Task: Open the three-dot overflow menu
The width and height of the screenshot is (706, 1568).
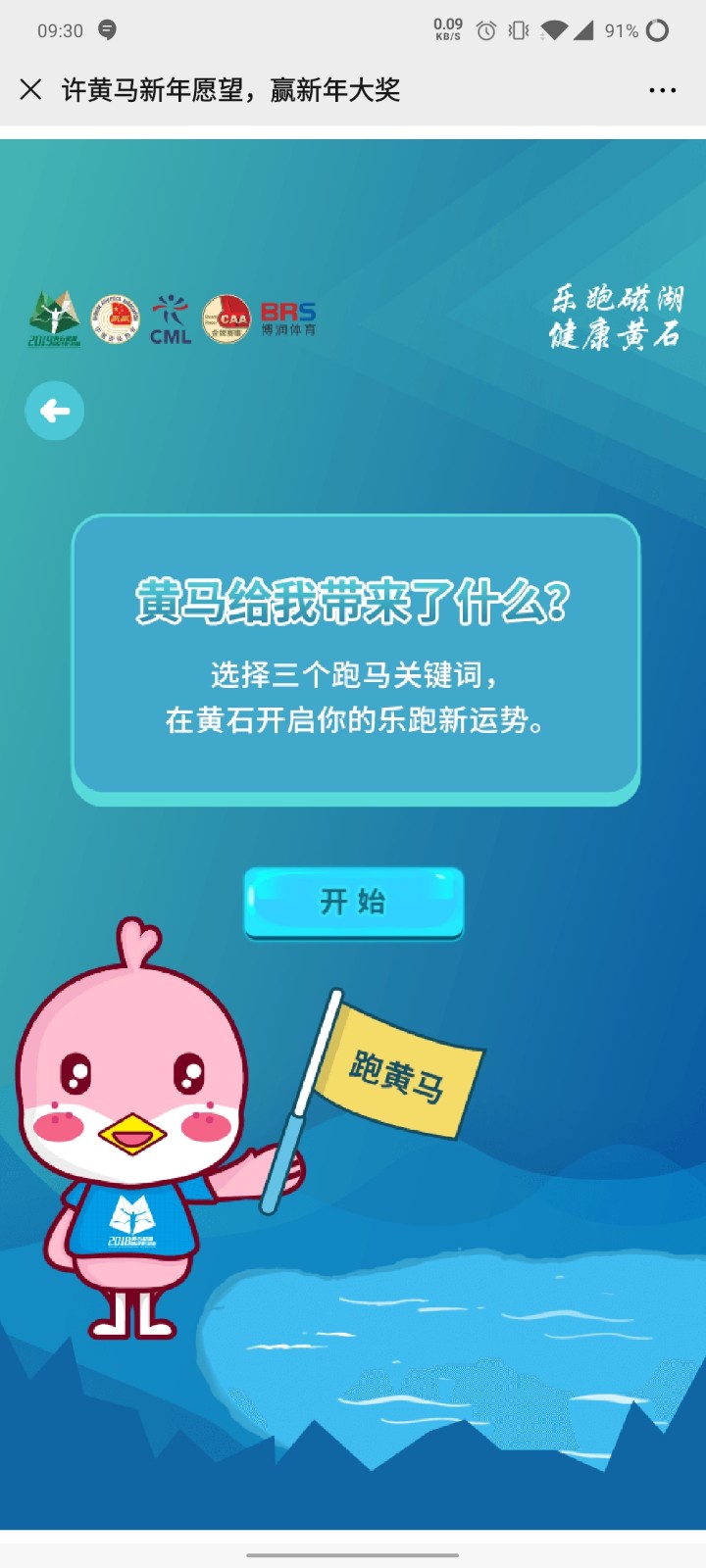Action: [663, 90]
